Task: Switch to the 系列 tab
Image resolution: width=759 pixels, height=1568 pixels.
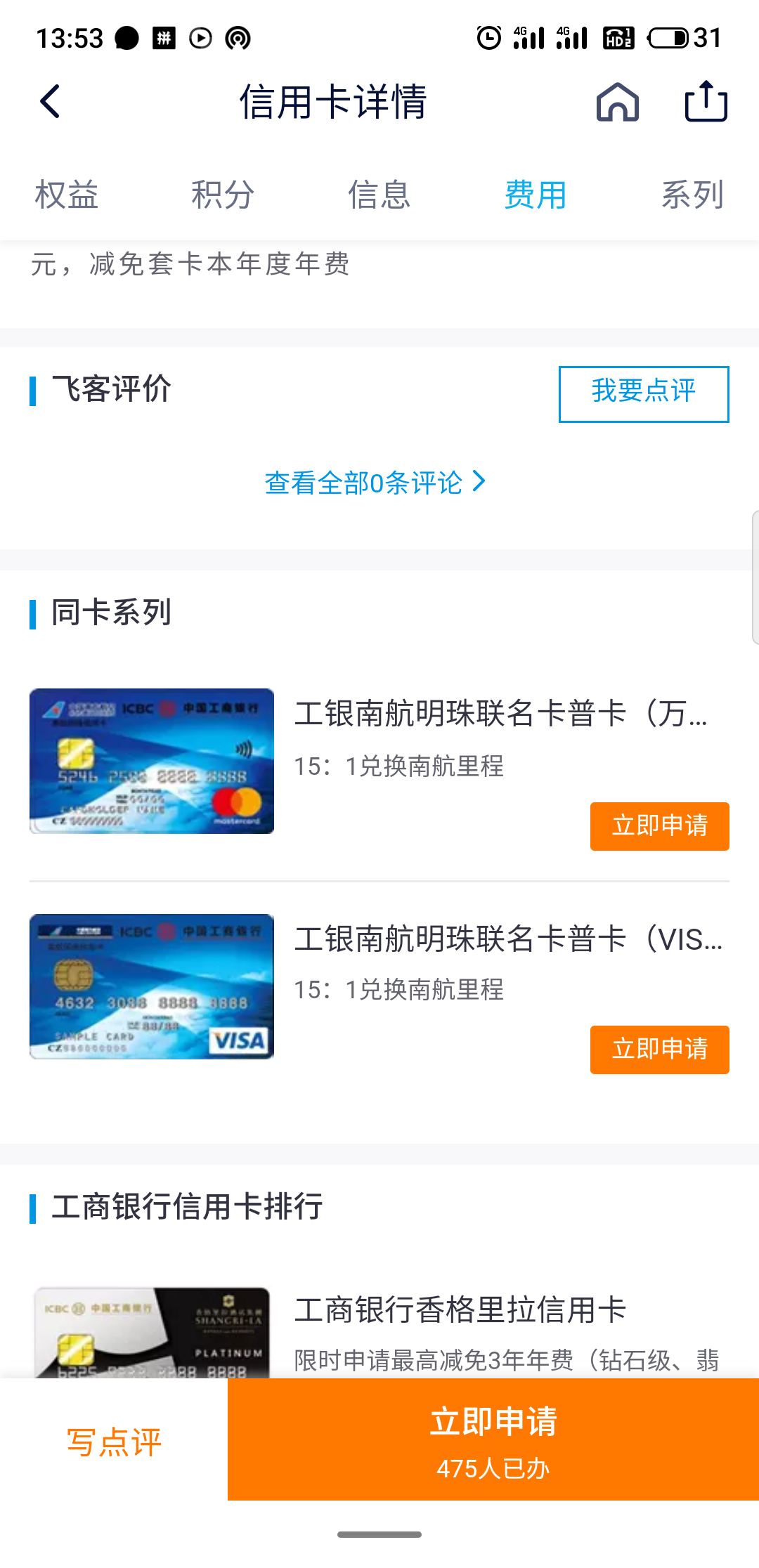Action: [692, 195]
